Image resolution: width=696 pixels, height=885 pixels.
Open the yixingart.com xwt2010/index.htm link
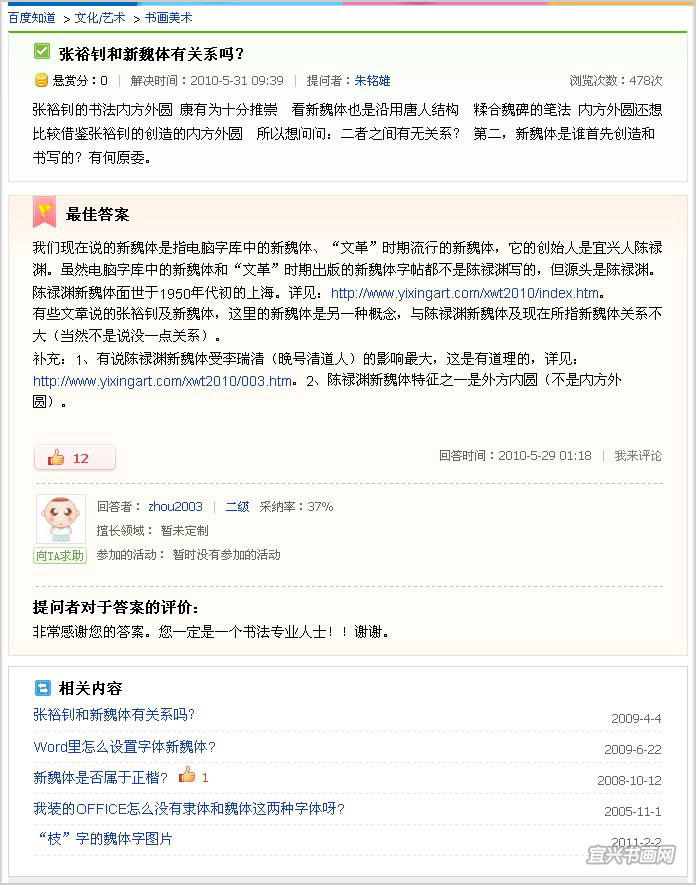[465, 293]
